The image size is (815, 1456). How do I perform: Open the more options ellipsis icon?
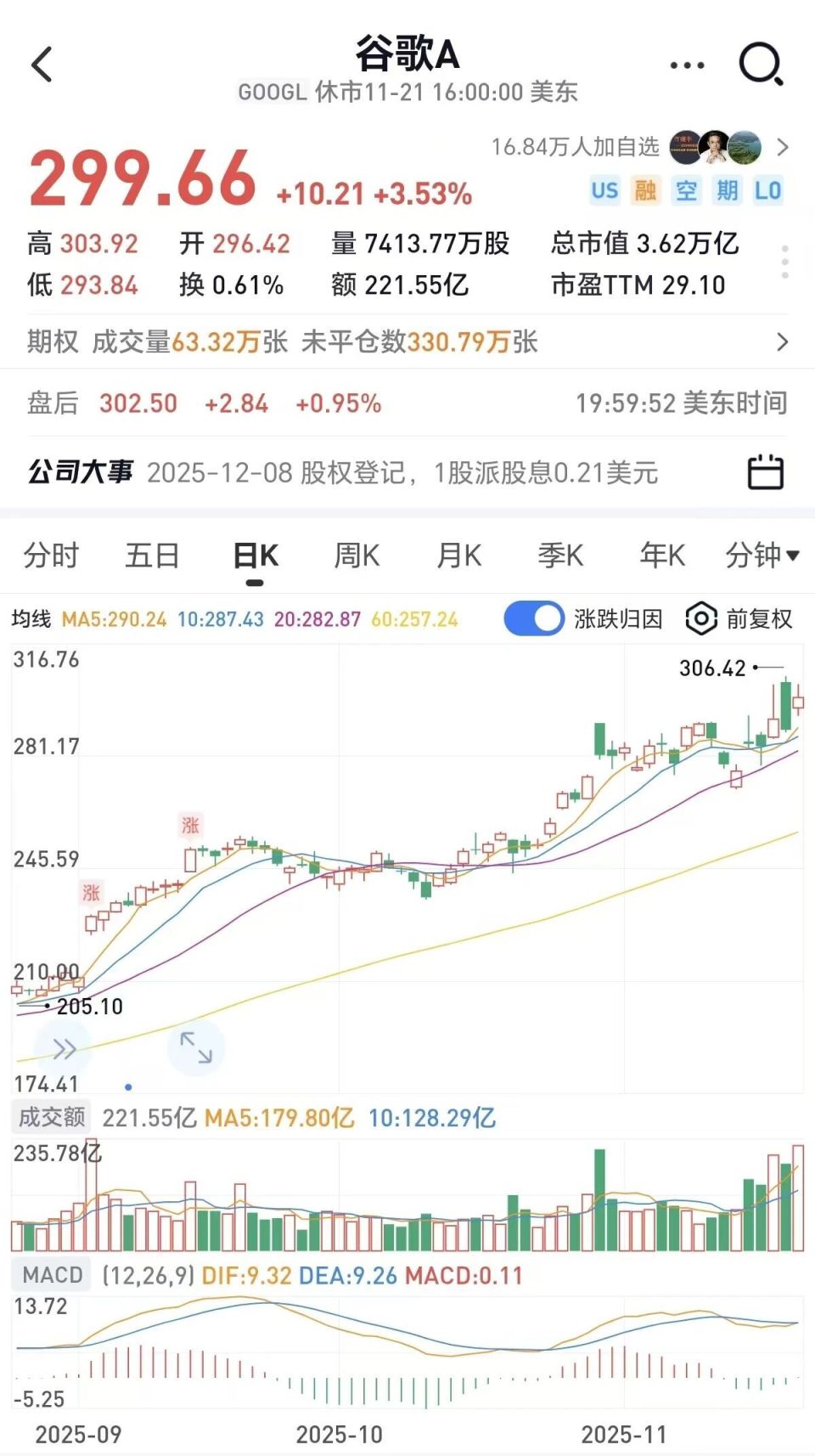686,65
